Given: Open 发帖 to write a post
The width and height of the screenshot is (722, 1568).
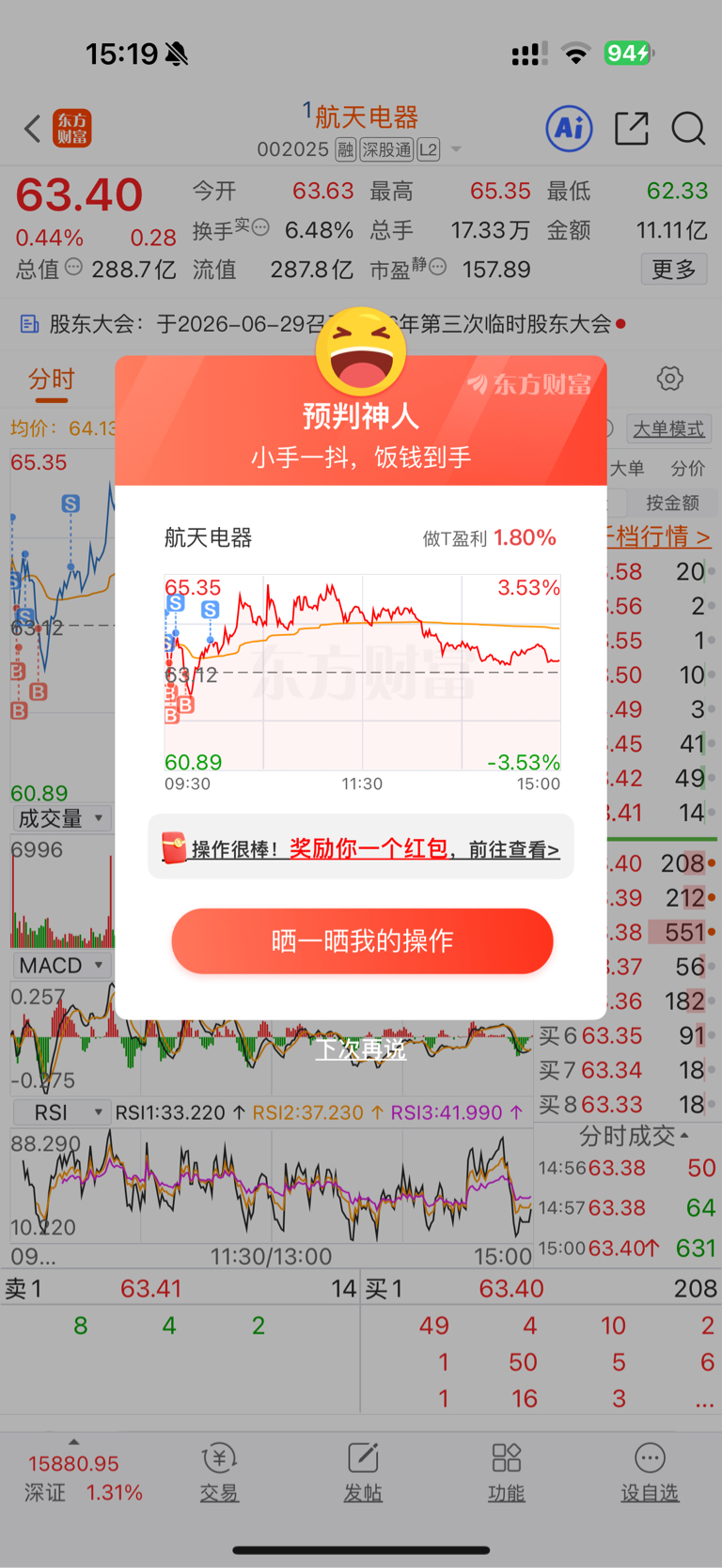Looking at the screenshot, I should 363,1472.
